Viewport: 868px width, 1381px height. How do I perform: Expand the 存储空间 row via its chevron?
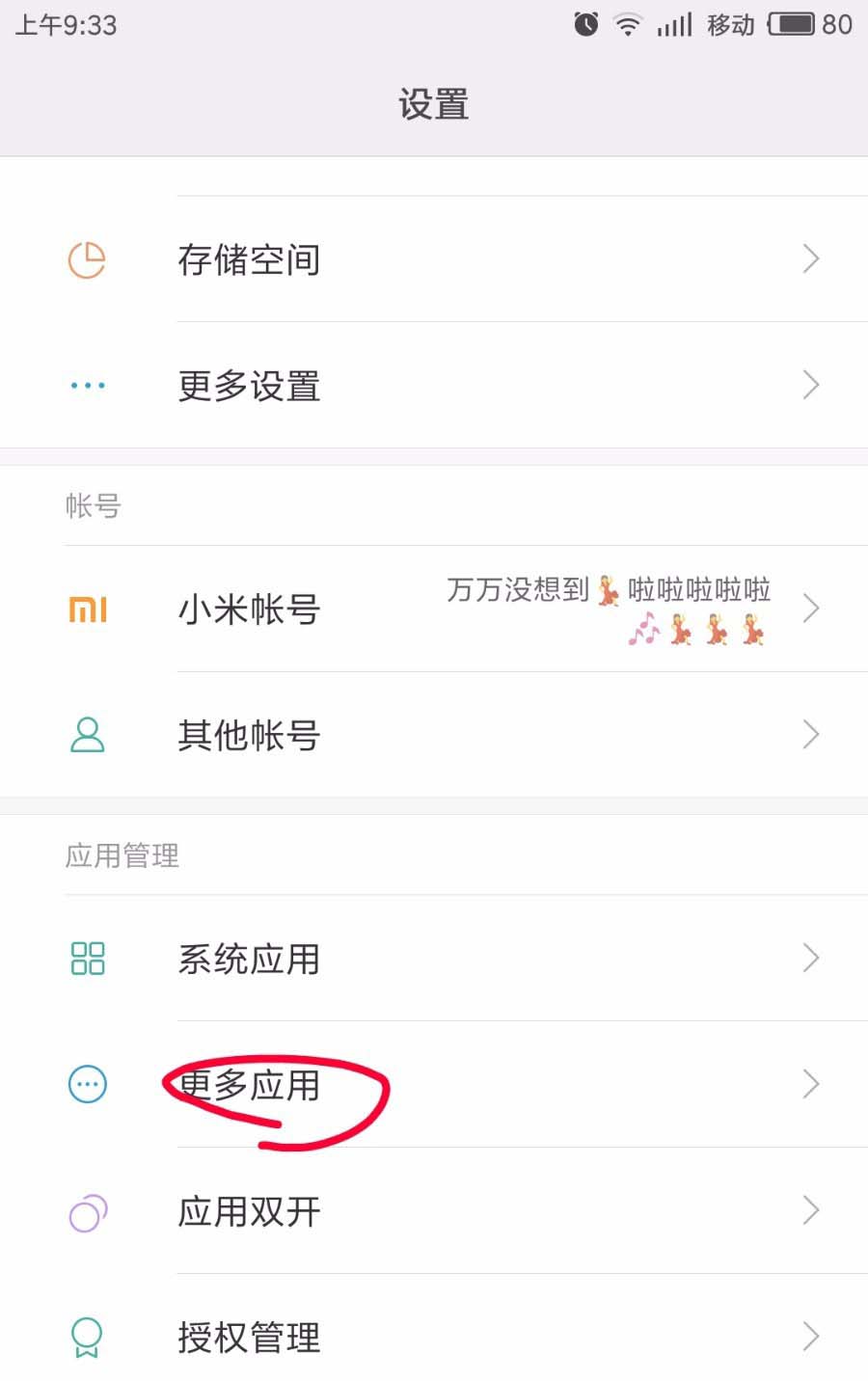(x=810, y=259)
